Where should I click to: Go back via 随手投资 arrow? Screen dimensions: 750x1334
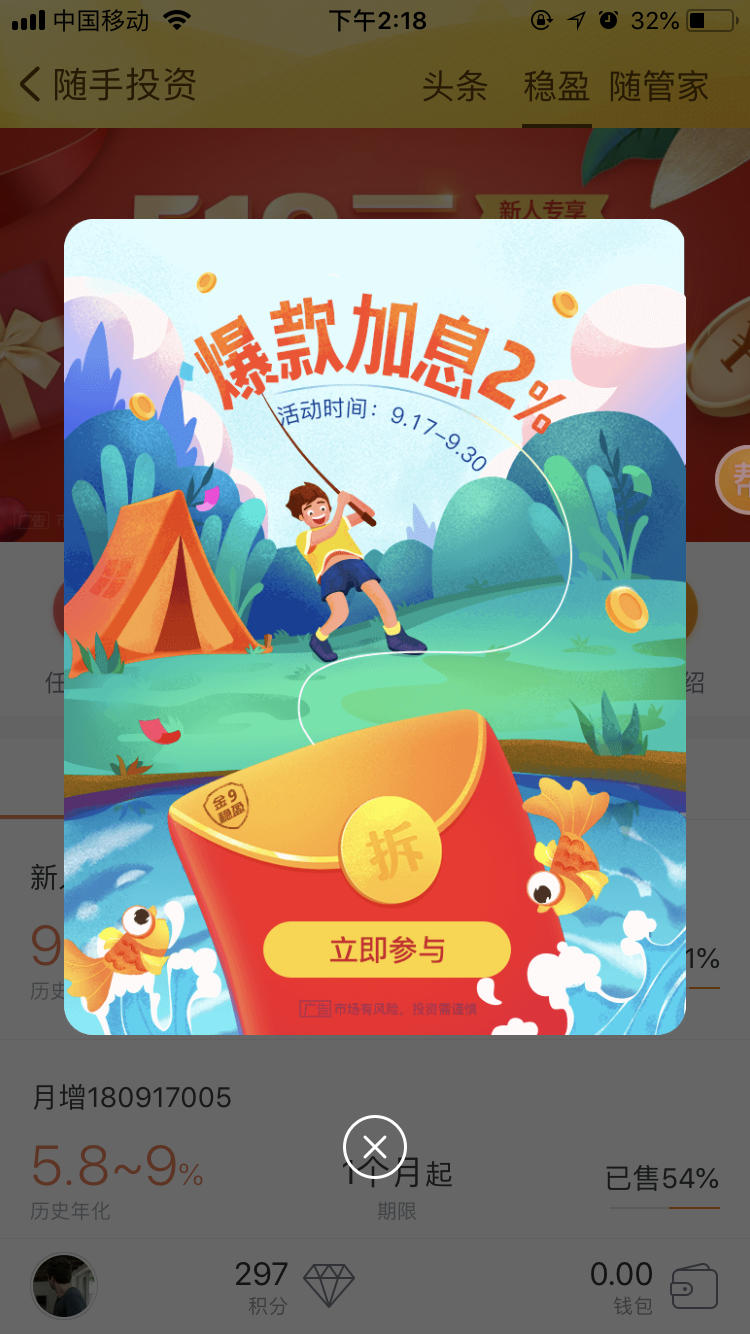click(108, 85)
